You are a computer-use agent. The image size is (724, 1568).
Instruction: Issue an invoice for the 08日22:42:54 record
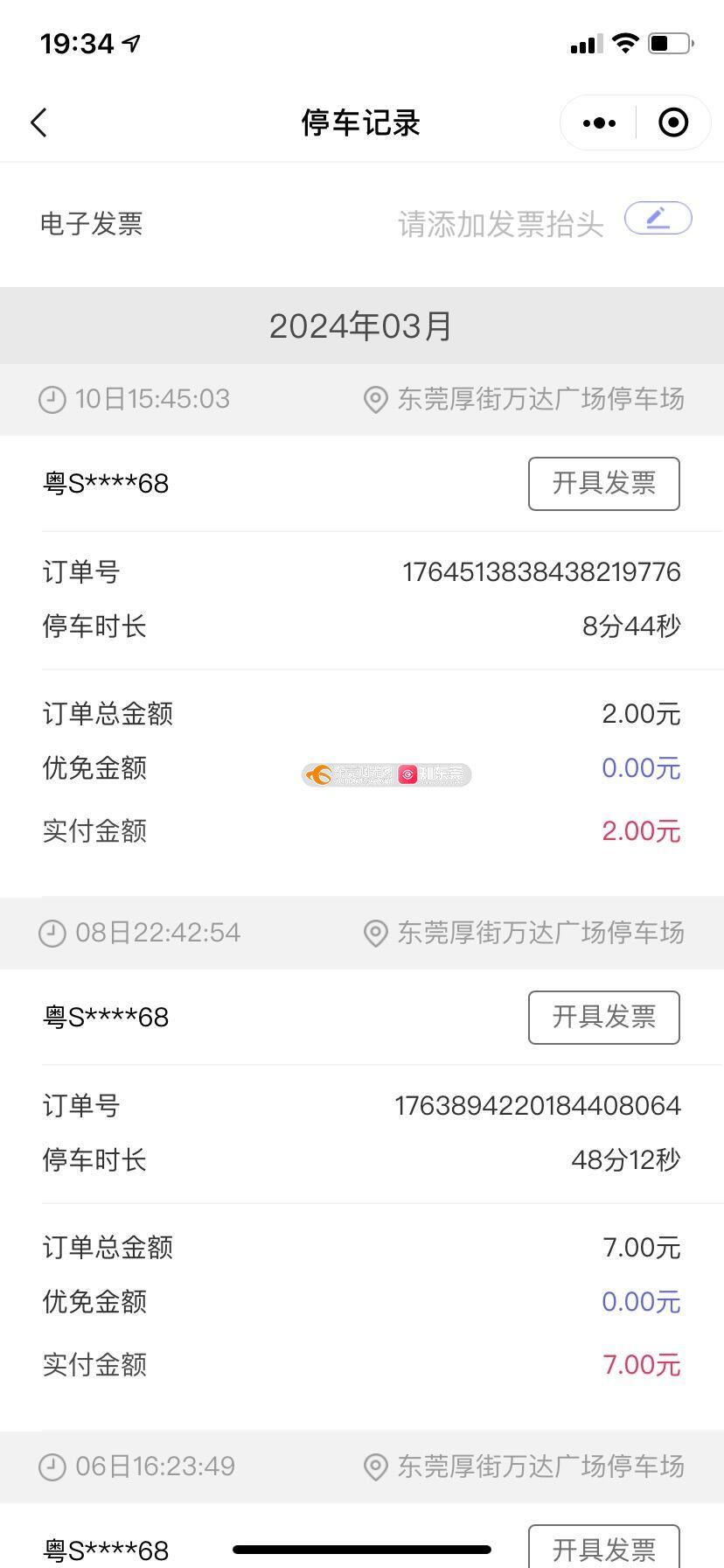click(x=603, y=1017)
